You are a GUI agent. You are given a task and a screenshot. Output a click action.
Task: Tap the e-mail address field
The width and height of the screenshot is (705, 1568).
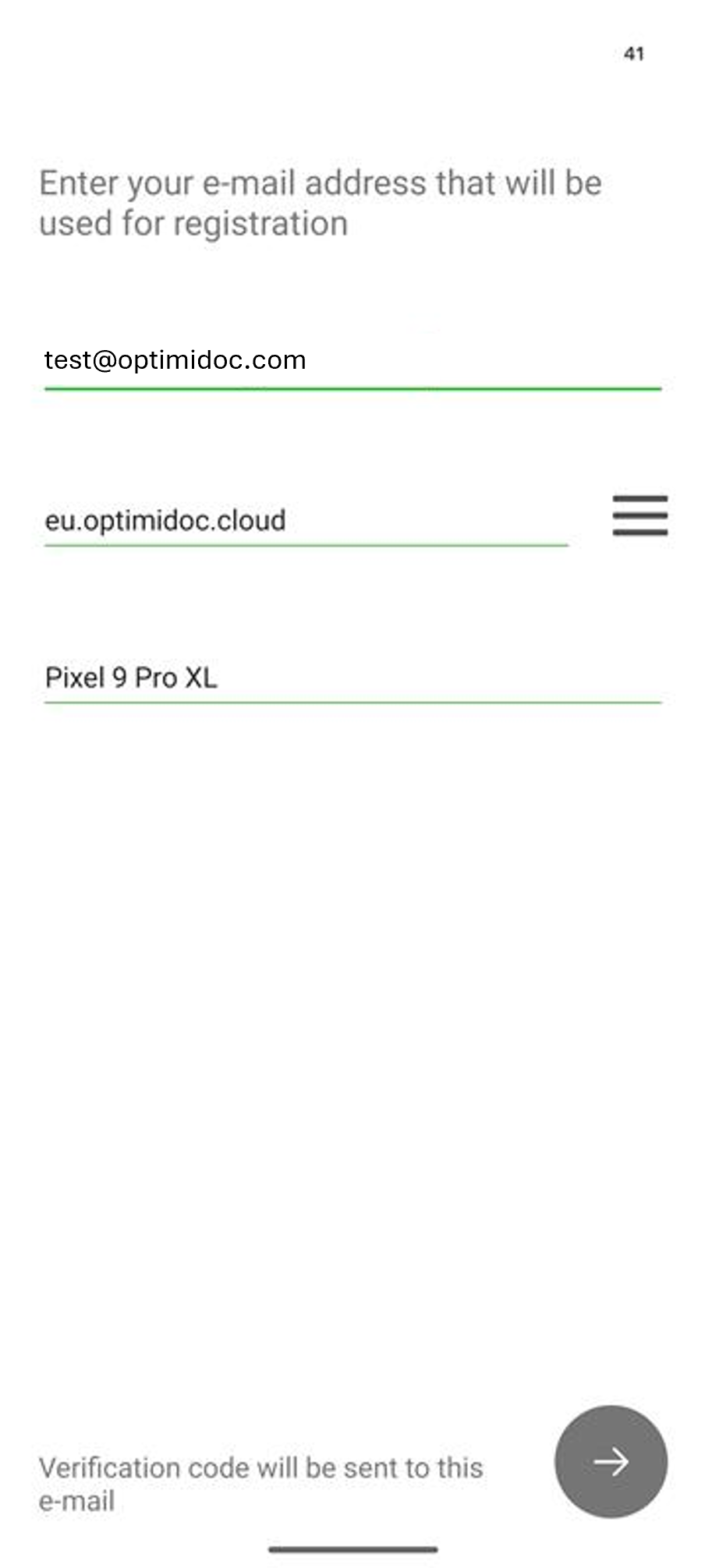(351, 360)
